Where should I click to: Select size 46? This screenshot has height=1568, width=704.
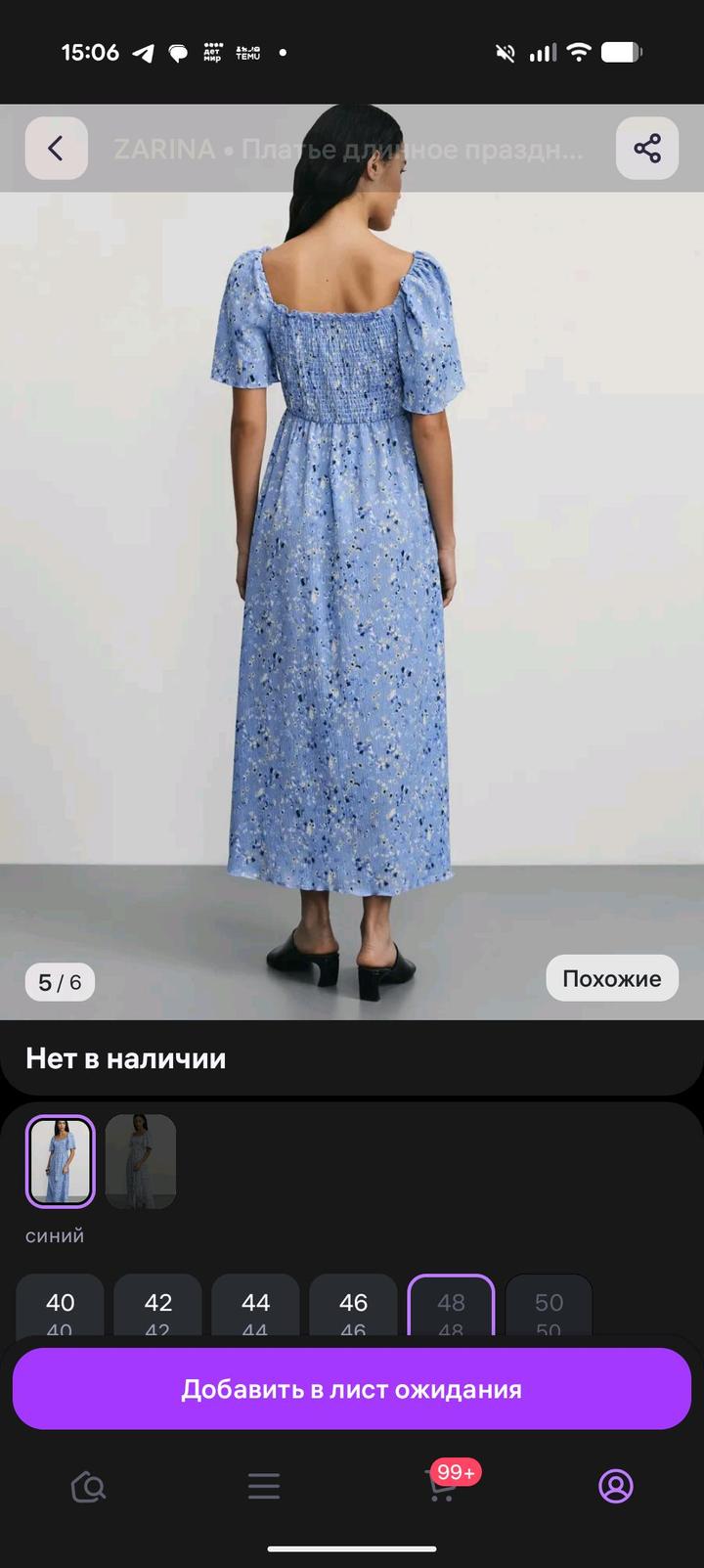pos(353,1307)
